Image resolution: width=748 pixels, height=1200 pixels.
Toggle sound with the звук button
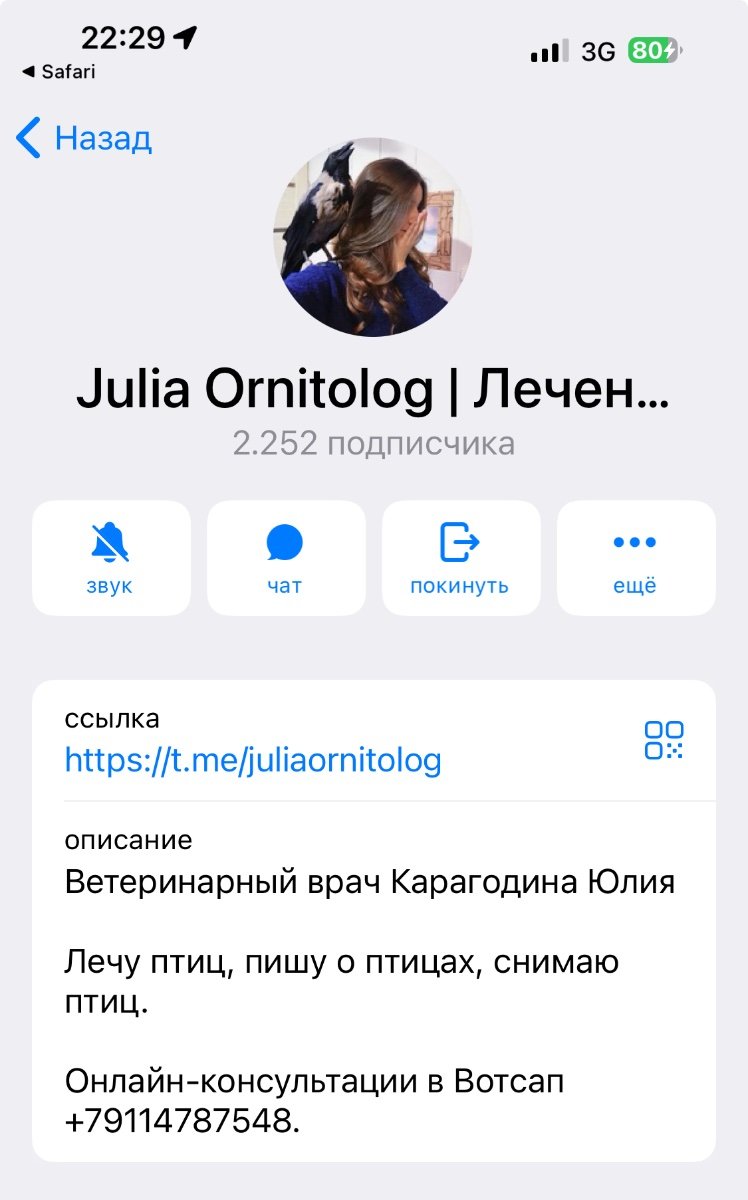(x=111, y=558)
